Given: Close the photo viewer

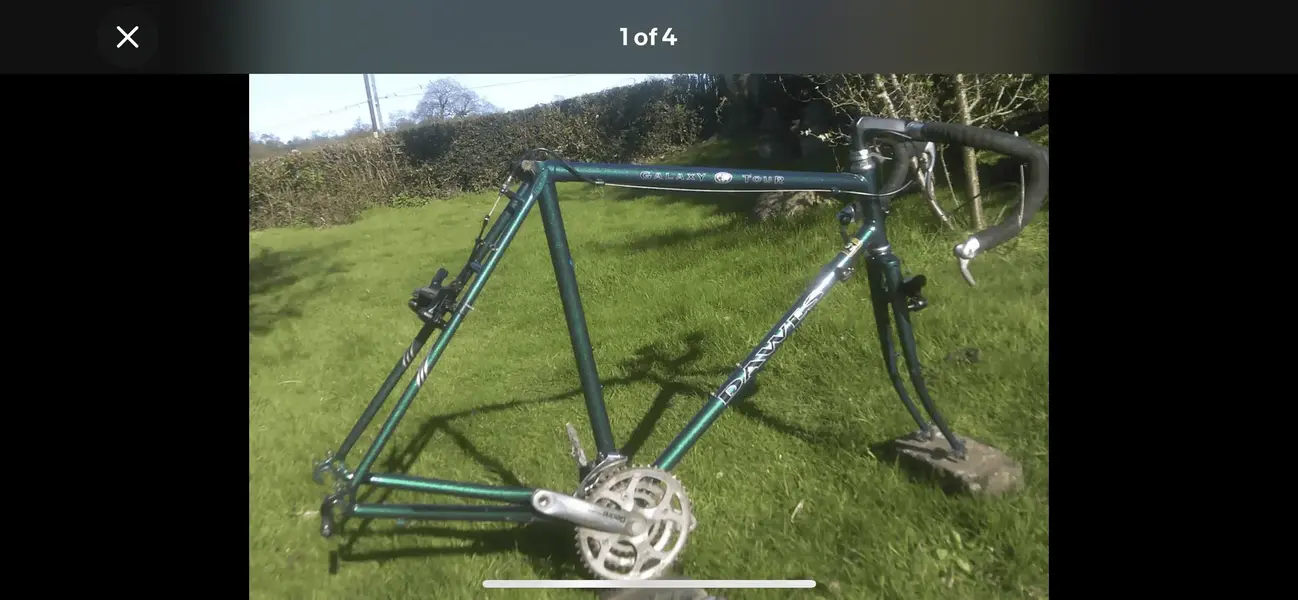Looking at the screenshot, I should click(x=127, y=37).
